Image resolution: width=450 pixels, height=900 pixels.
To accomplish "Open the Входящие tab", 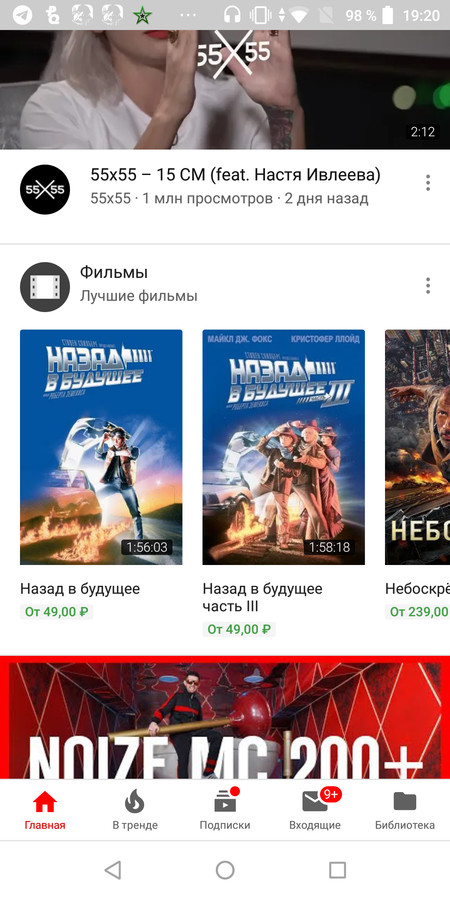I will pyautogui.click(x=315, y=810).
